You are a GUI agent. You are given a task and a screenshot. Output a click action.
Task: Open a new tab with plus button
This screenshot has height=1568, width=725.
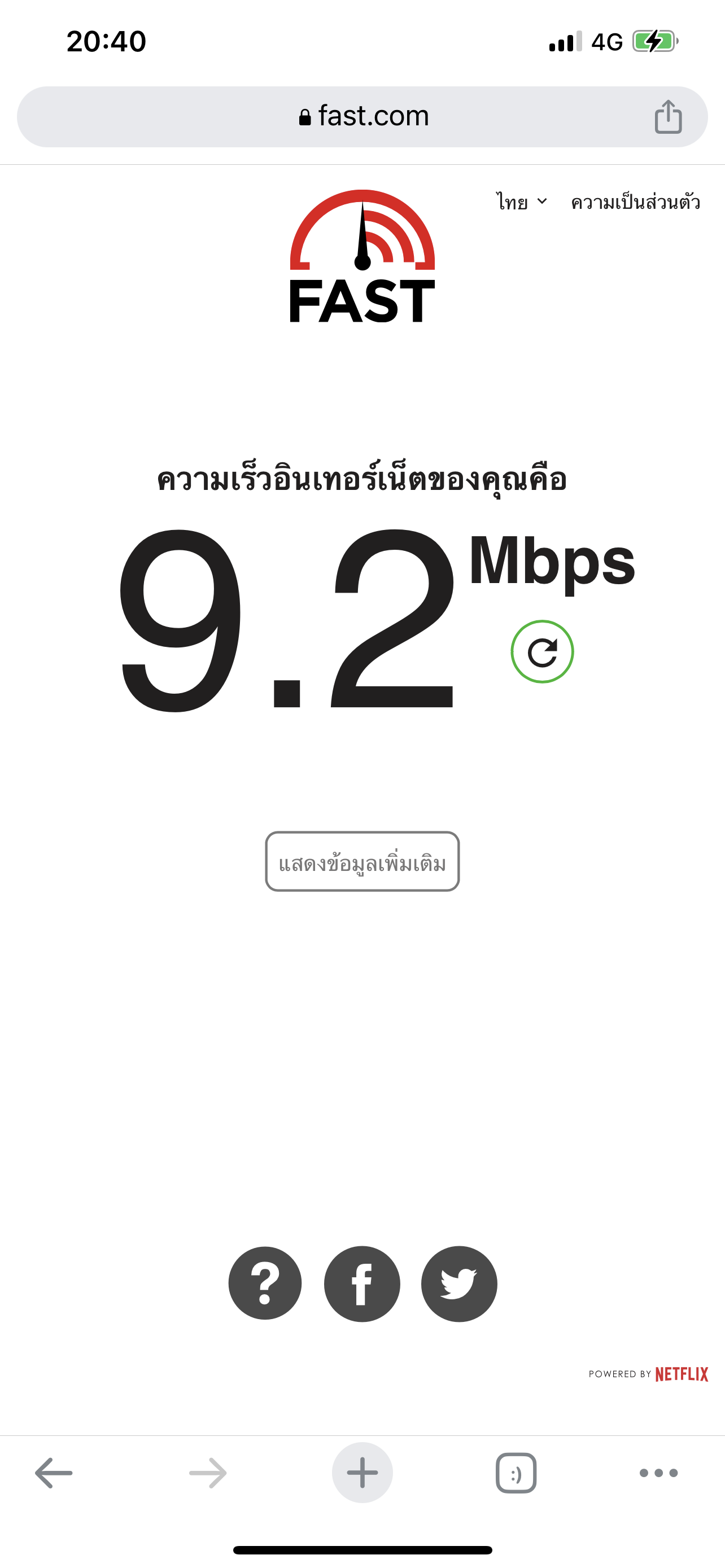pyautogui.click(x=362, y=1473)
